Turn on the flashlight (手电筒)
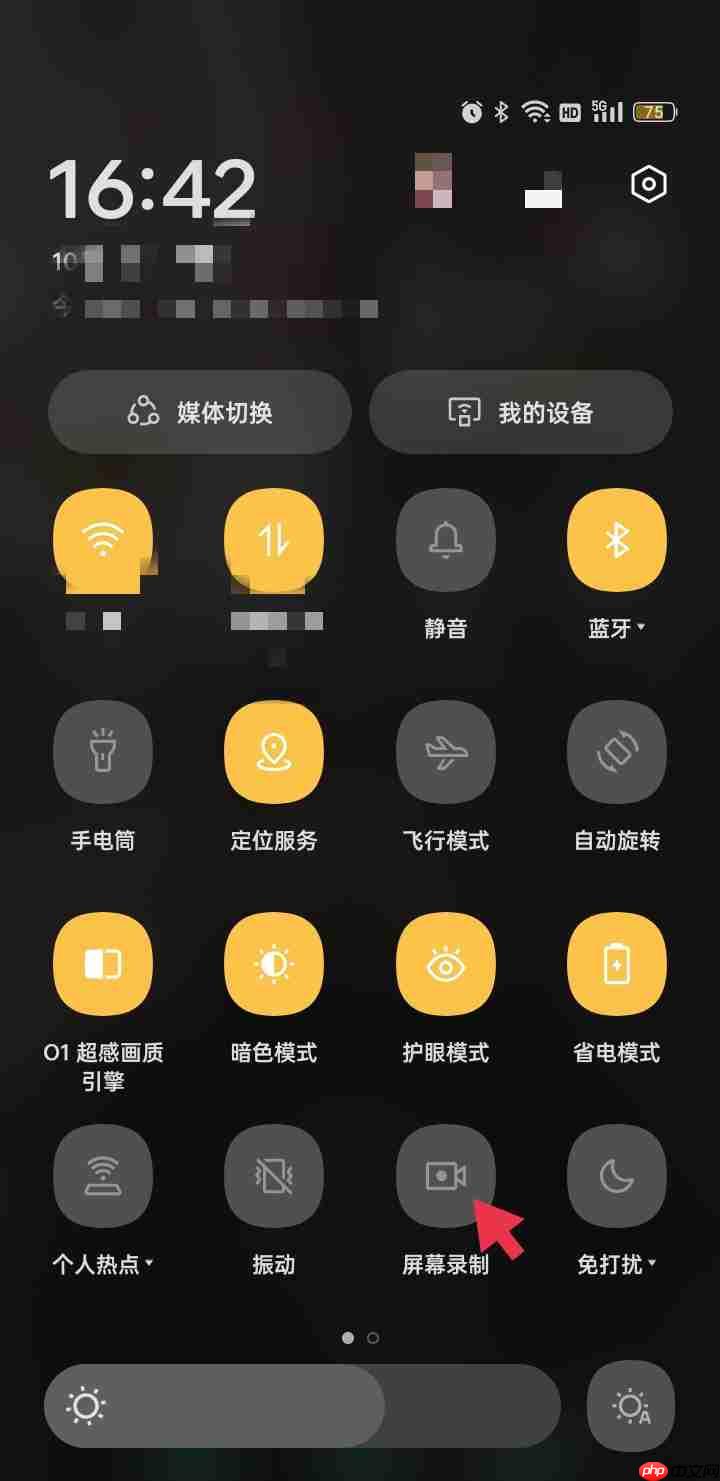 [103, 752]
